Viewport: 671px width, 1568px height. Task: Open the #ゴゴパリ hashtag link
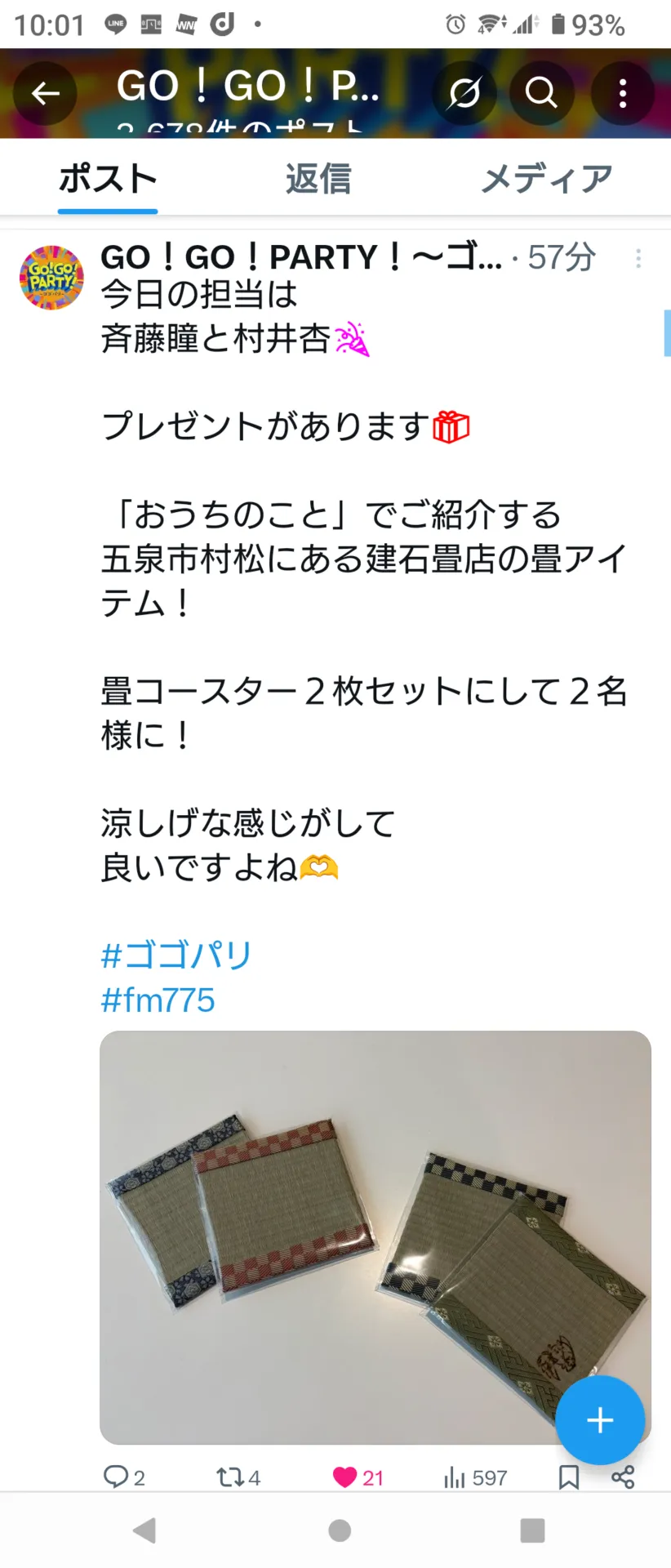point(176,954)
